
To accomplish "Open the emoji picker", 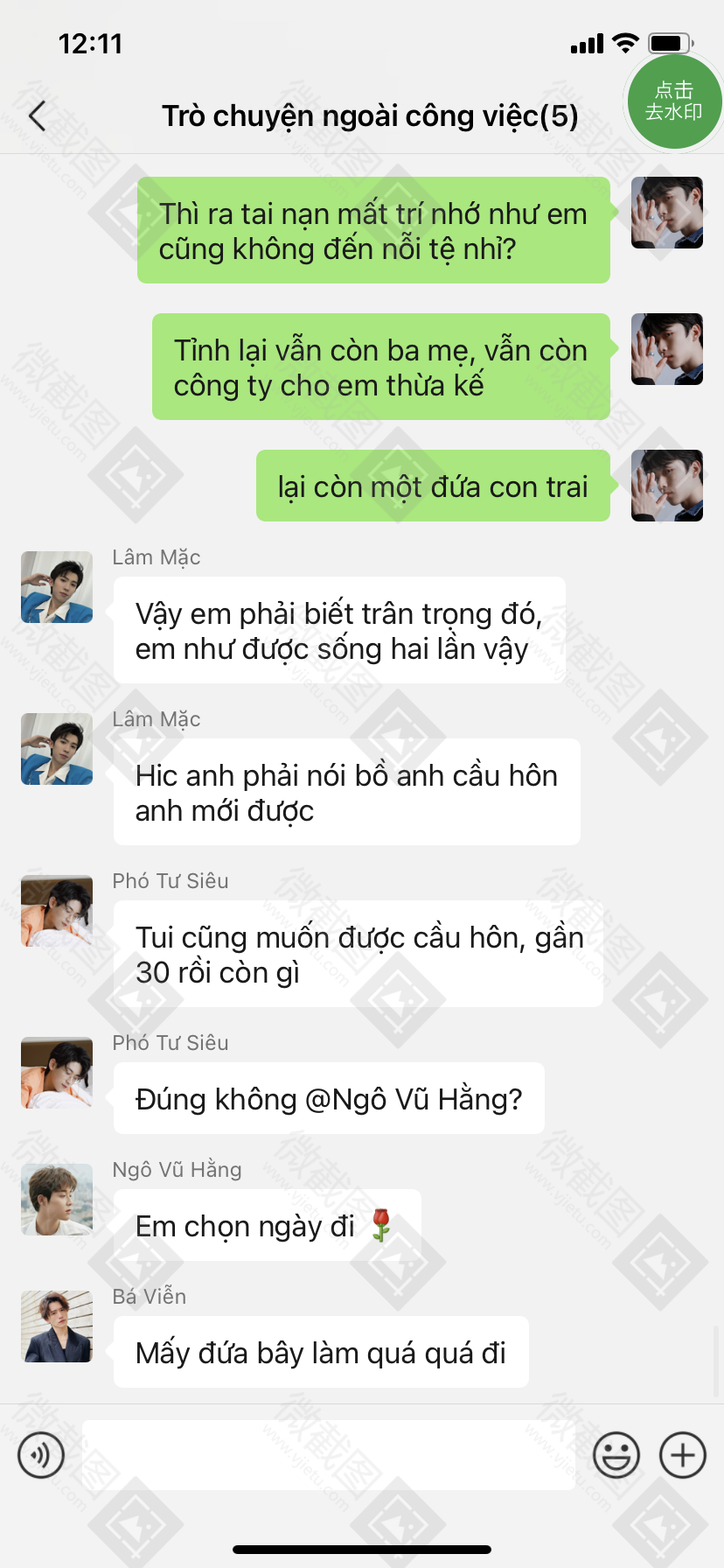I will (x=616, y=1455).
